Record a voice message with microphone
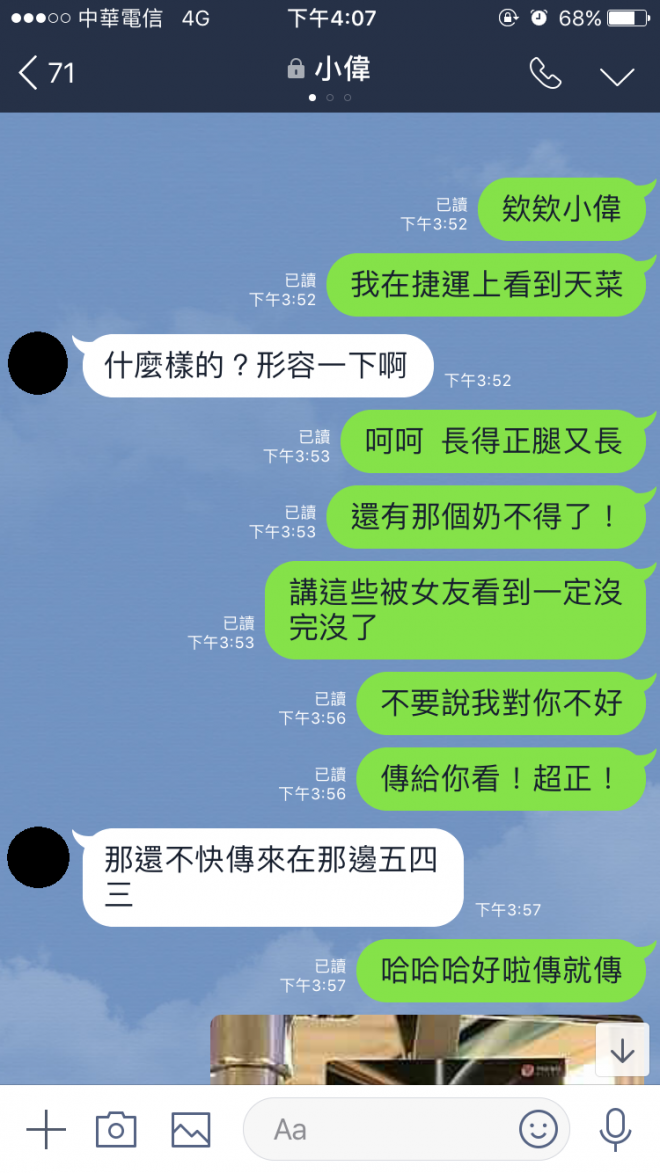The width and height of the screenshot is (660, 1173). [615, 1130]
